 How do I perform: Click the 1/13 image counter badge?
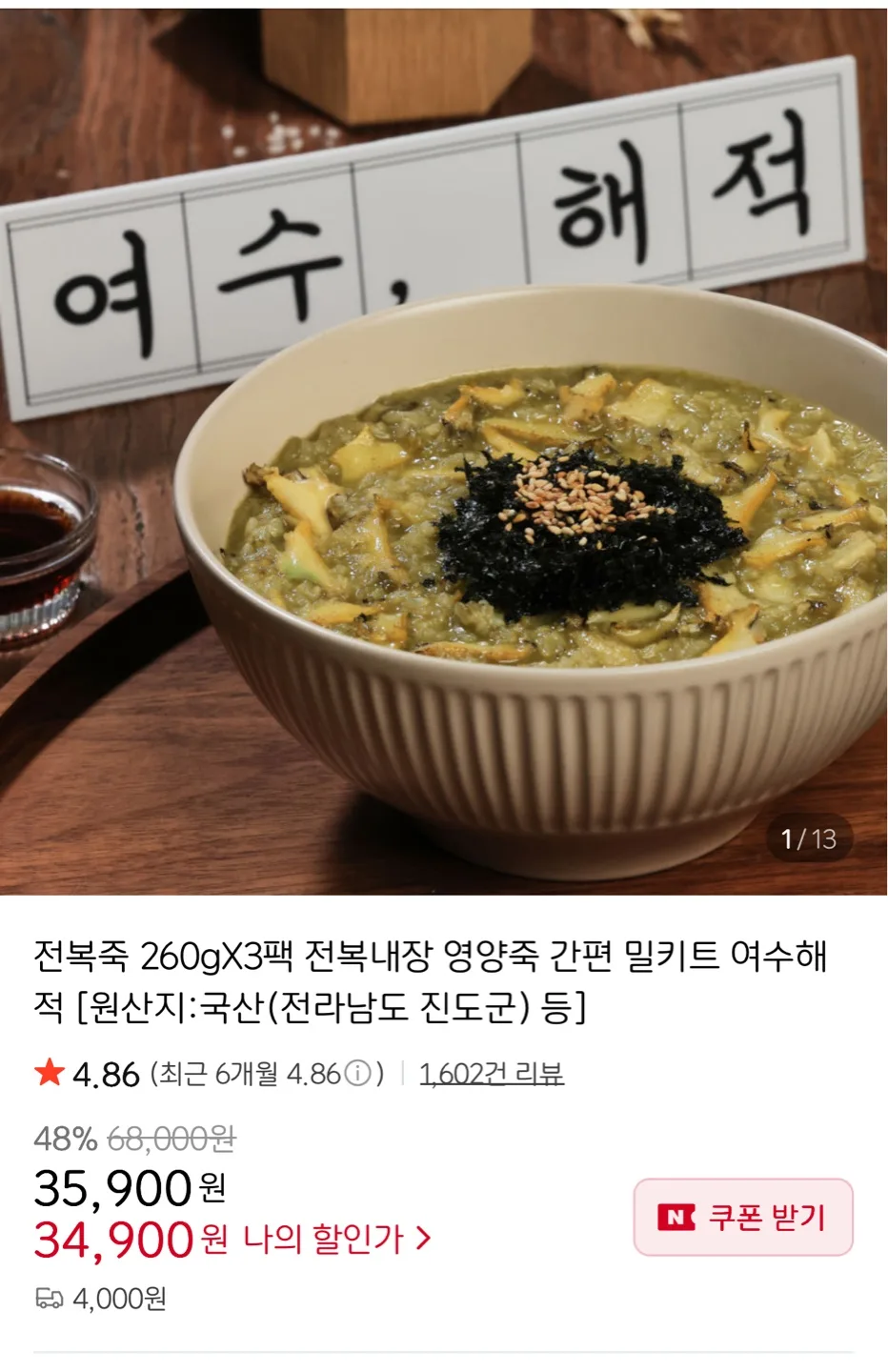click(809, 838)
